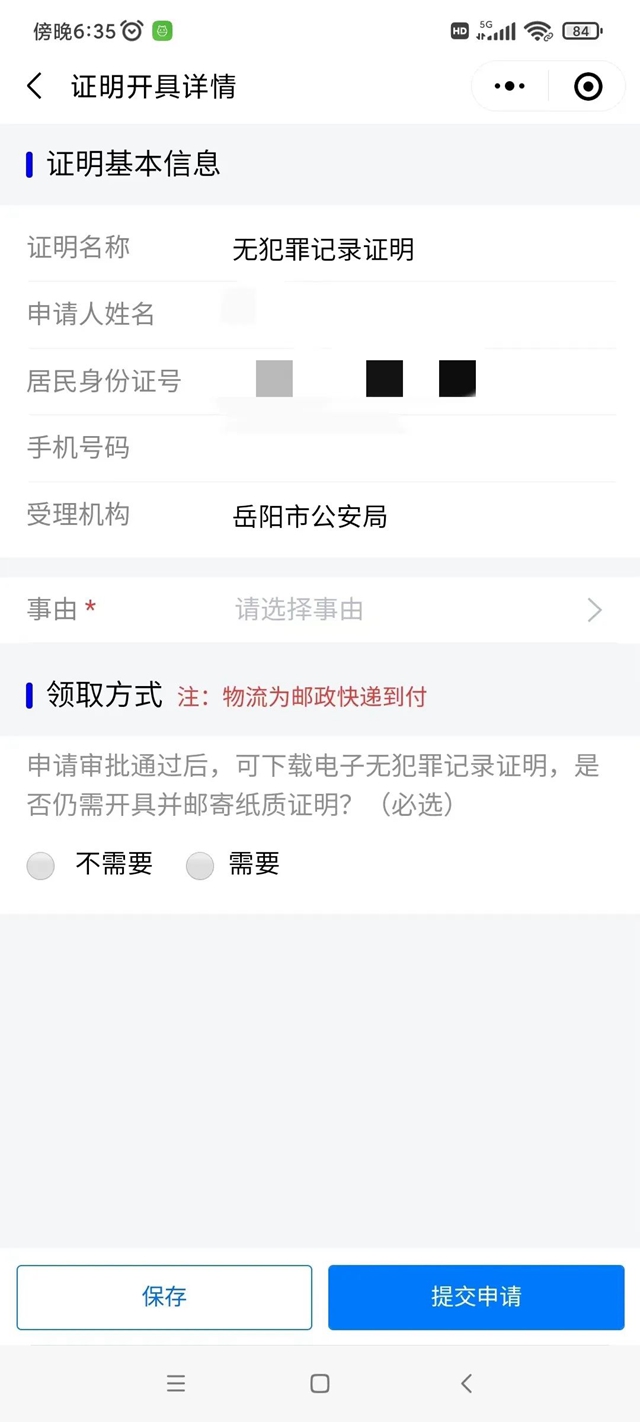
Task: Open recent apps from the navigation bar
Action: coord(176,1384)
